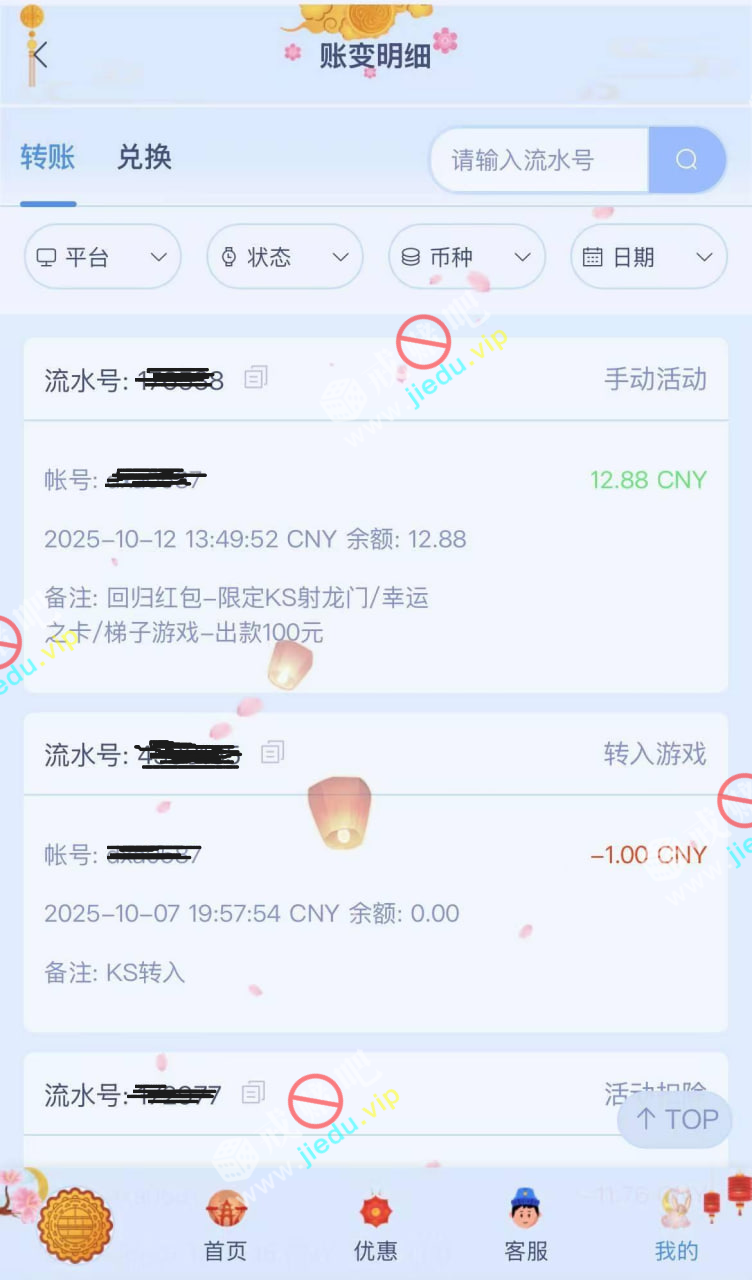Image resolution: width=752 pixels, height=1280 pixels.
Task: Copy the 转入游戏 record's serial number
Action: (273, 753)
